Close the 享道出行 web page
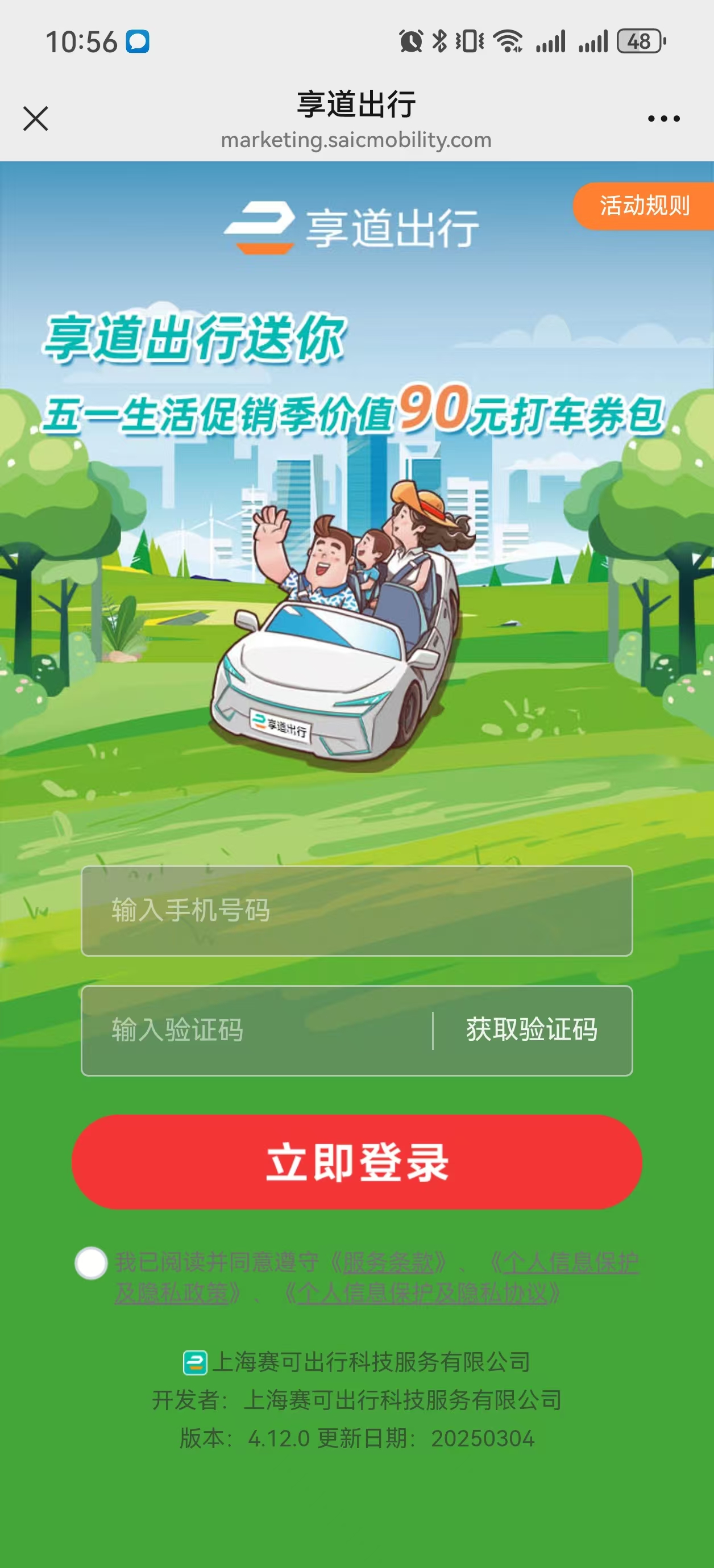Viewport: 714px width, 1568px height. point(35,119)
